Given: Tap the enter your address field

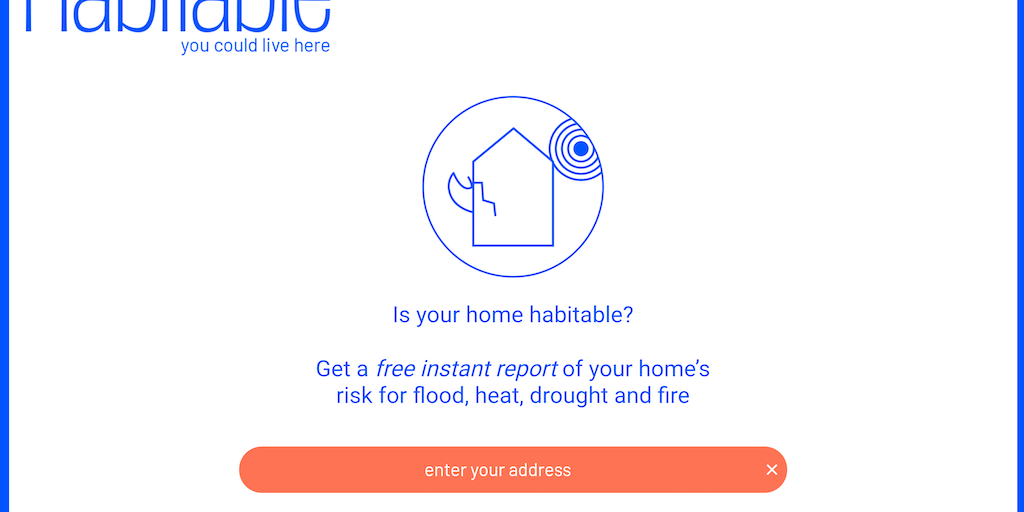Looking at the screenshot, I should (x=497, y=470).
